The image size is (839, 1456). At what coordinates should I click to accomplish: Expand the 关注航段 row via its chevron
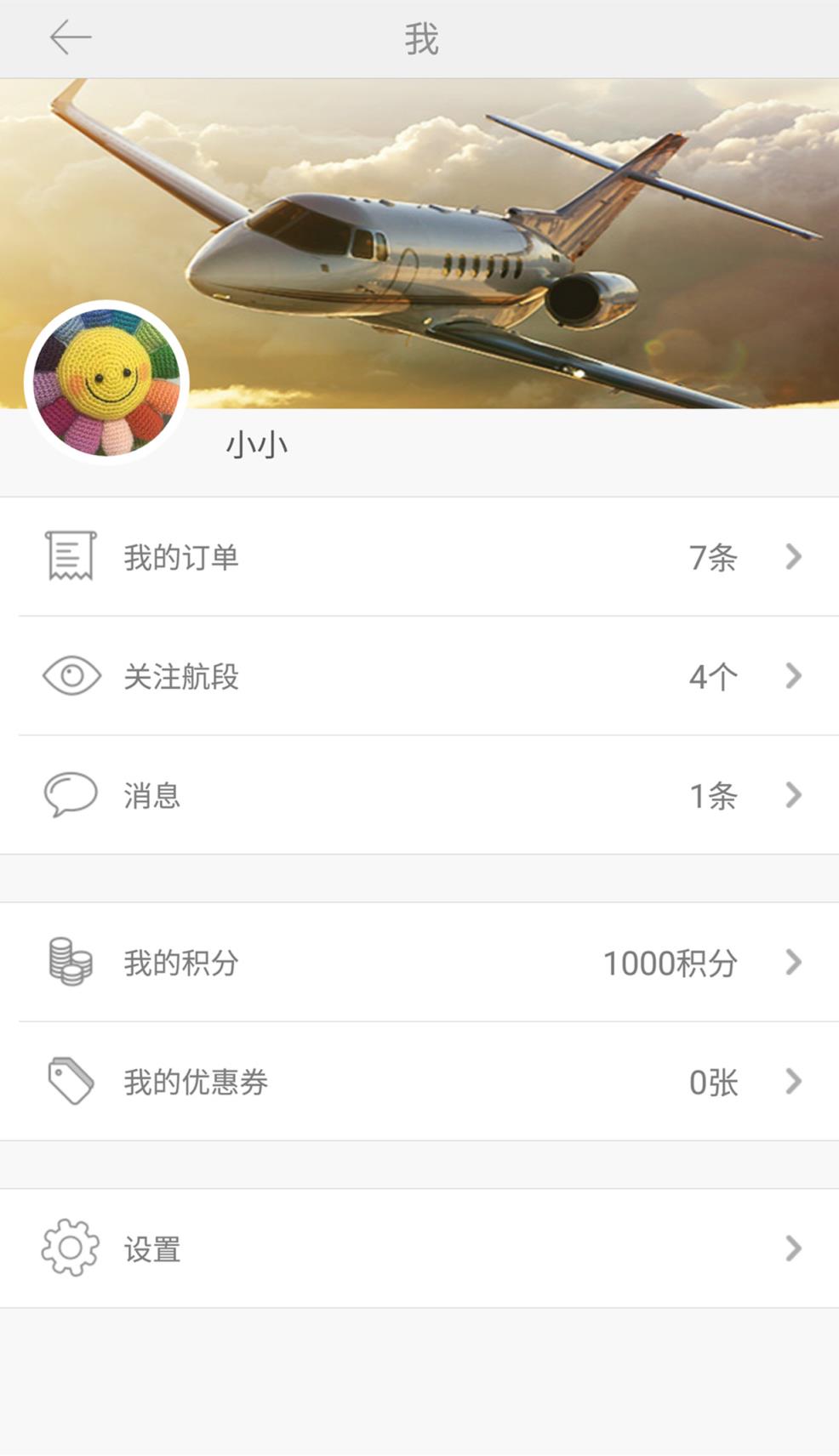pos(793,676)
